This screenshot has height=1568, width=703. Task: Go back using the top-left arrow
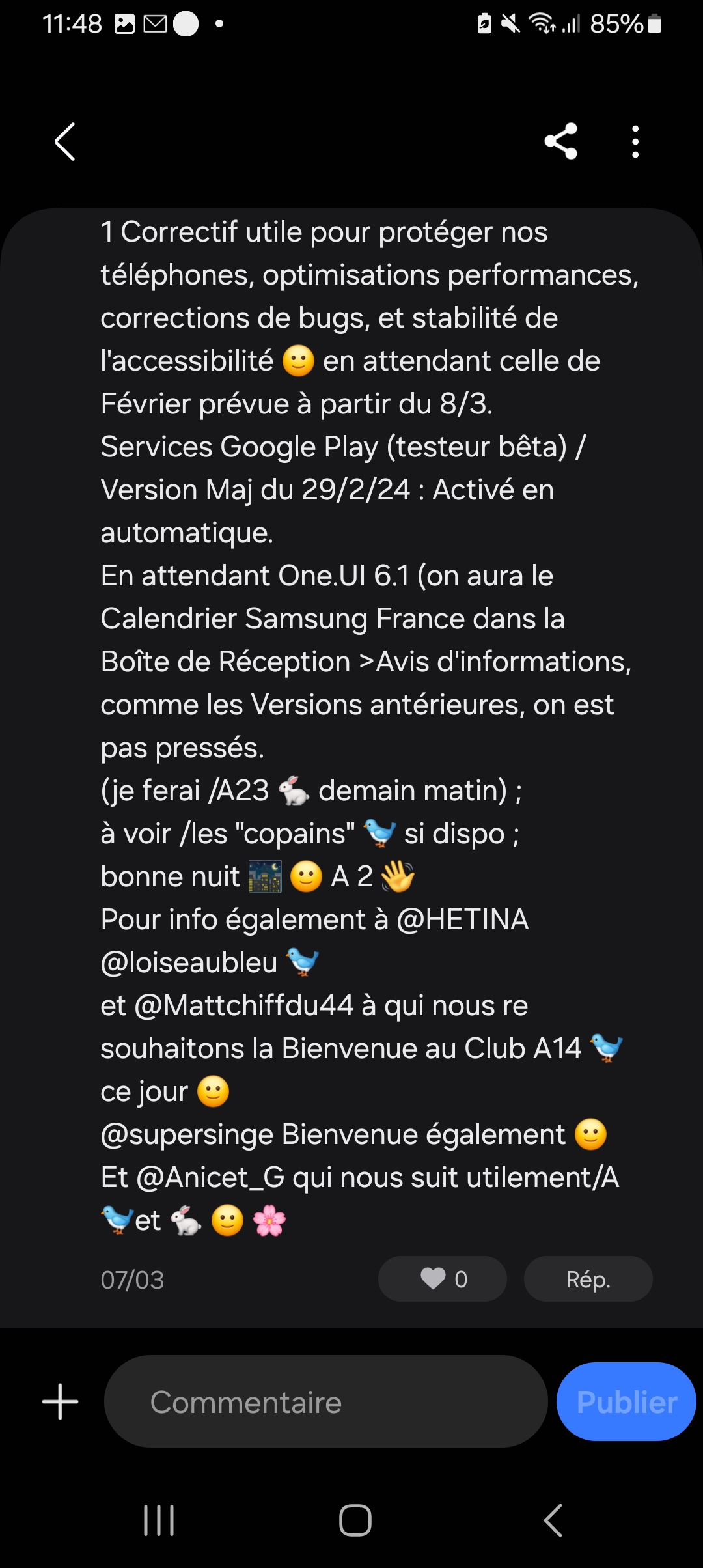click(x=65, y=141)
